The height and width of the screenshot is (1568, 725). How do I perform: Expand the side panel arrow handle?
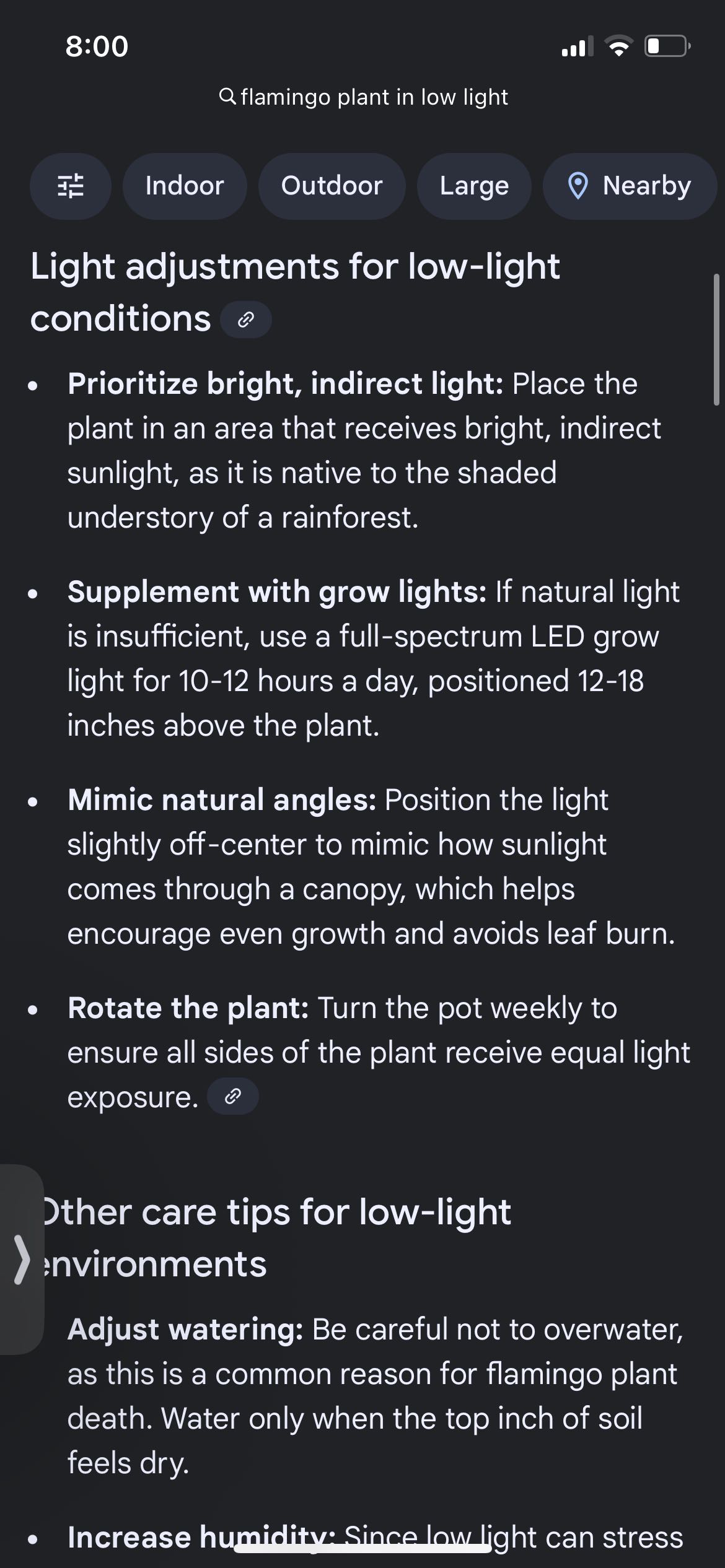22,1260
